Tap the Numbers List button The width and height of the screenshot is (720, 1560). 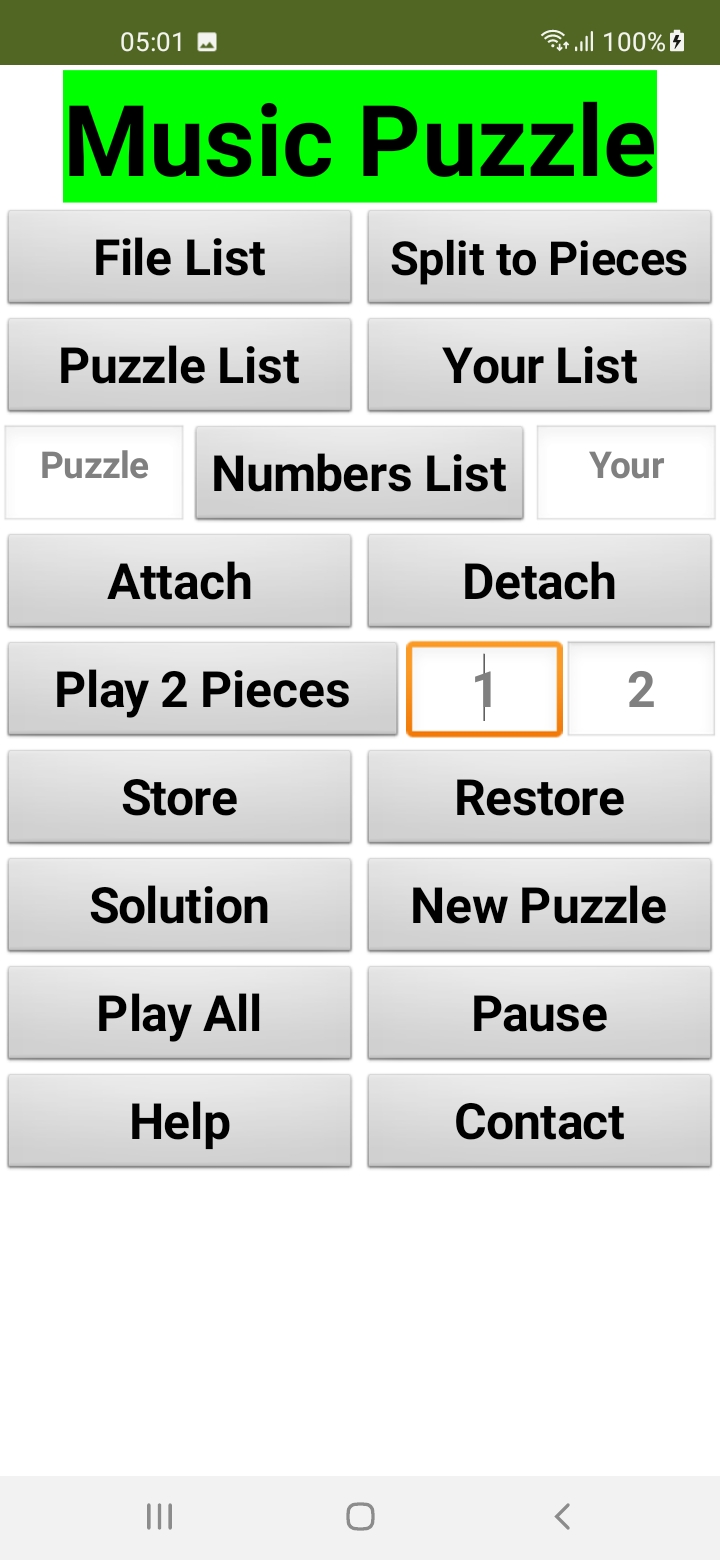(x=360, y=473)
